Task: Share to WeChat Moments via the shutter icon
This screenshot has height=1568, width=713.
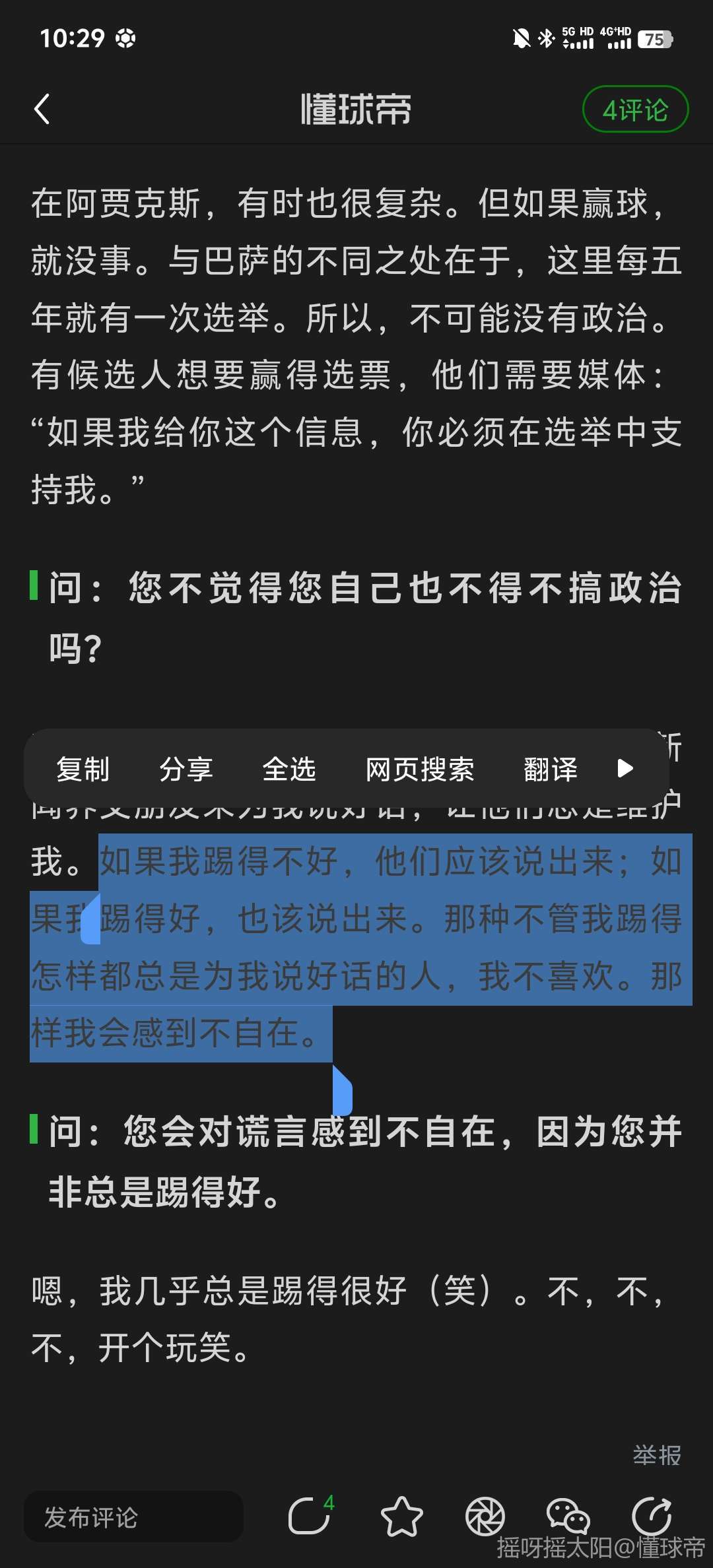Action: tap(485, 1516)
